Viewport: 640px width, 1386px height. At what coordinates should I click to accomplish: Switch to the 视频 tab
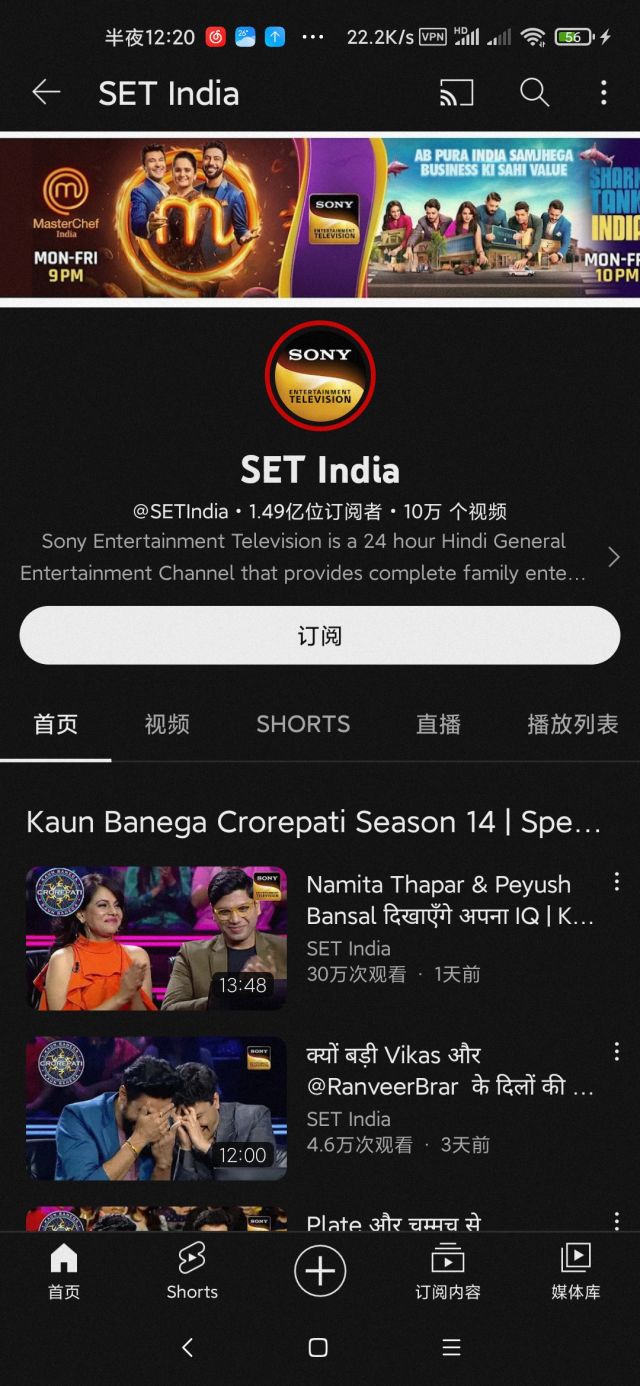pos(167,724)
